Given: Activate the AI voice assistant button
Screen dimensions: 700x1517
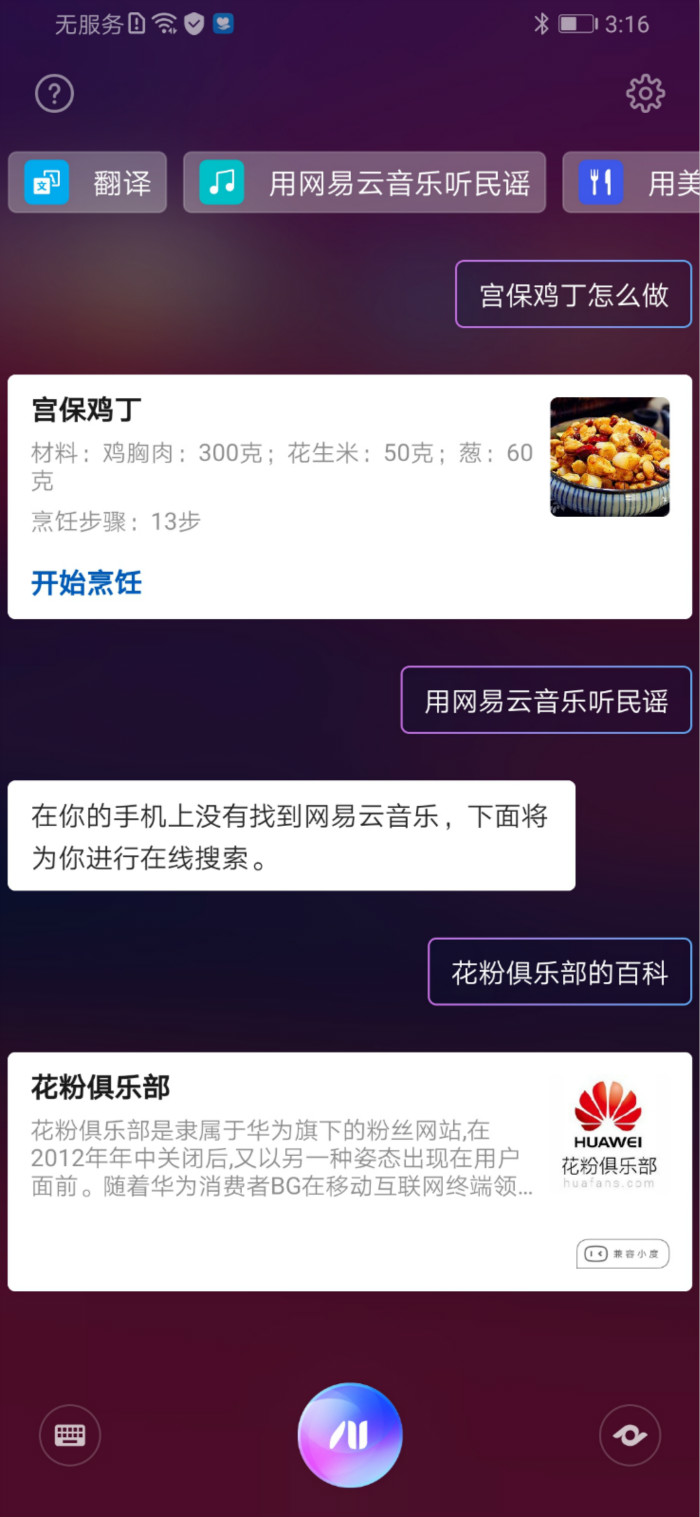Looking at the screenshot, I should tap(350, 1435).
